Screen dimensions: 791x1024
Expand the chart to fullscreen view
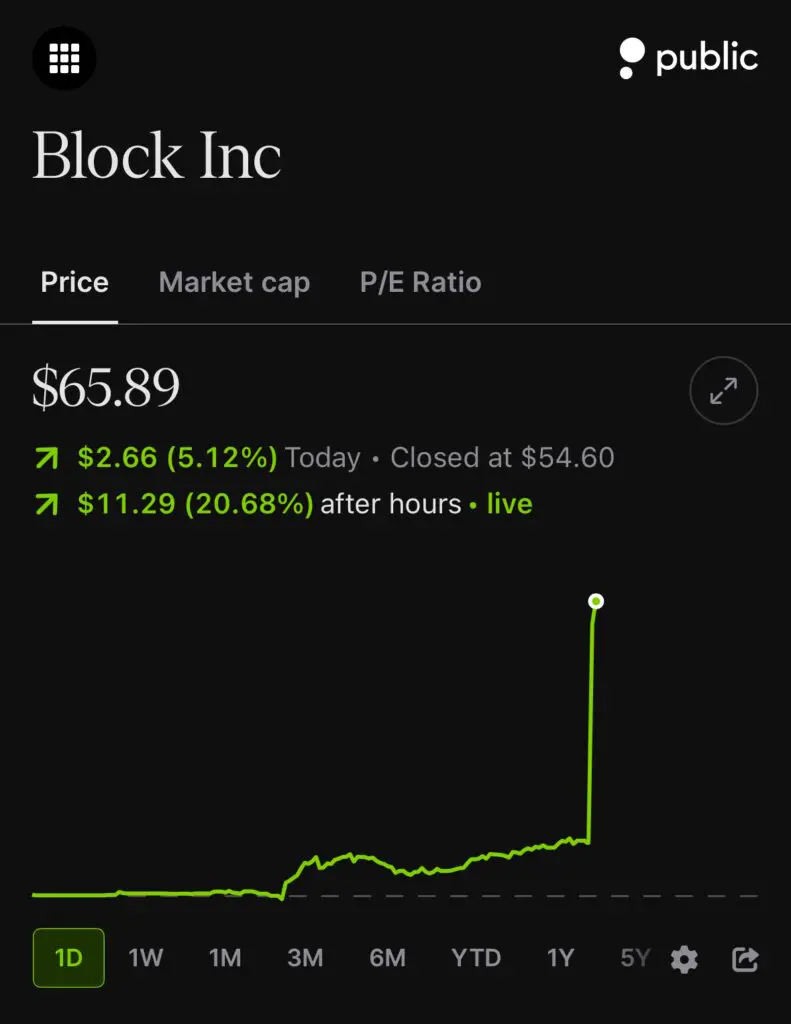click(723, 390)
